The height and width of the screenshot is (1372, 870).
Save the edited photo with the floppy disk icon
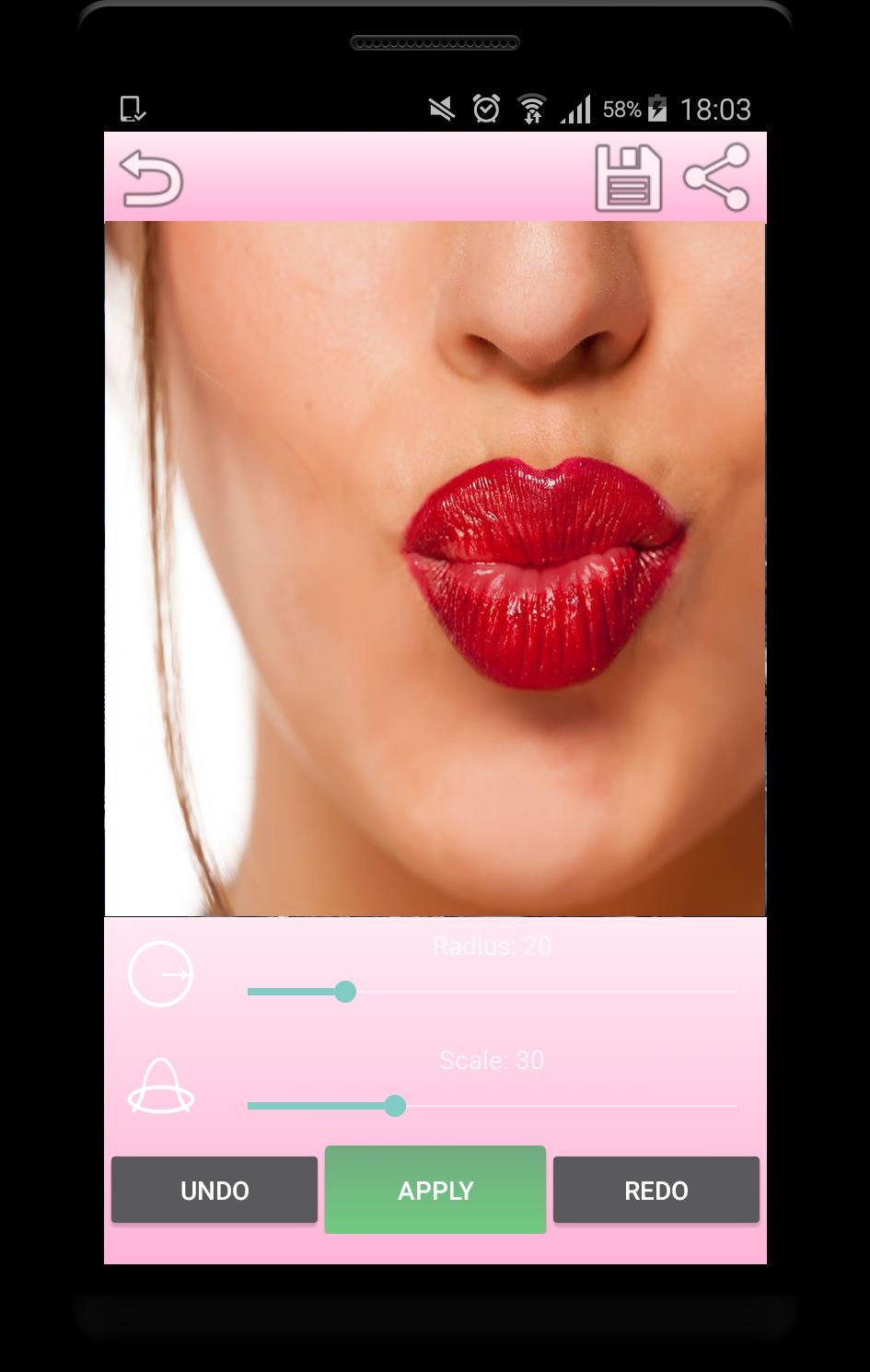click(x=629, y=177)
